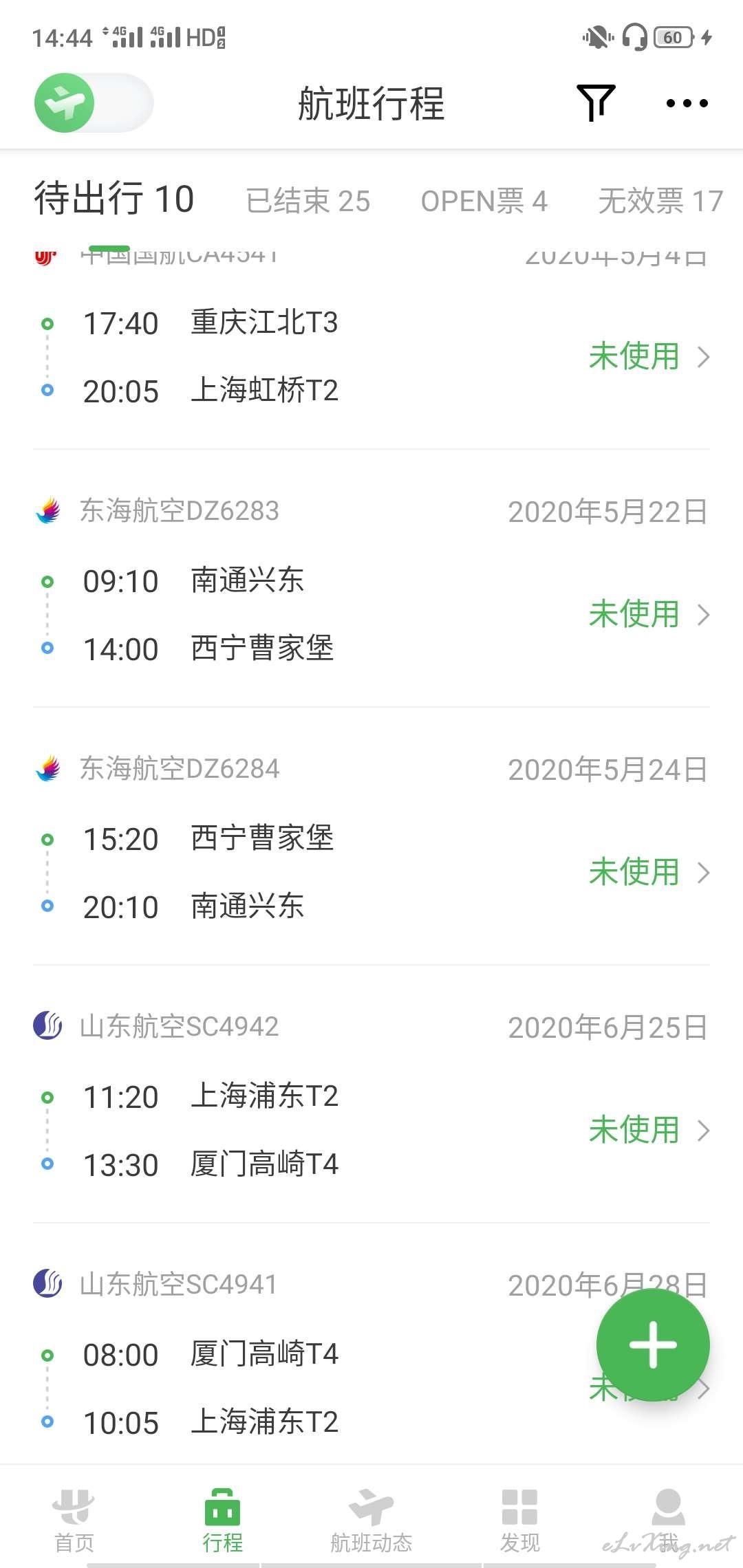Open the 我 profile tab

pos(669,1521)
